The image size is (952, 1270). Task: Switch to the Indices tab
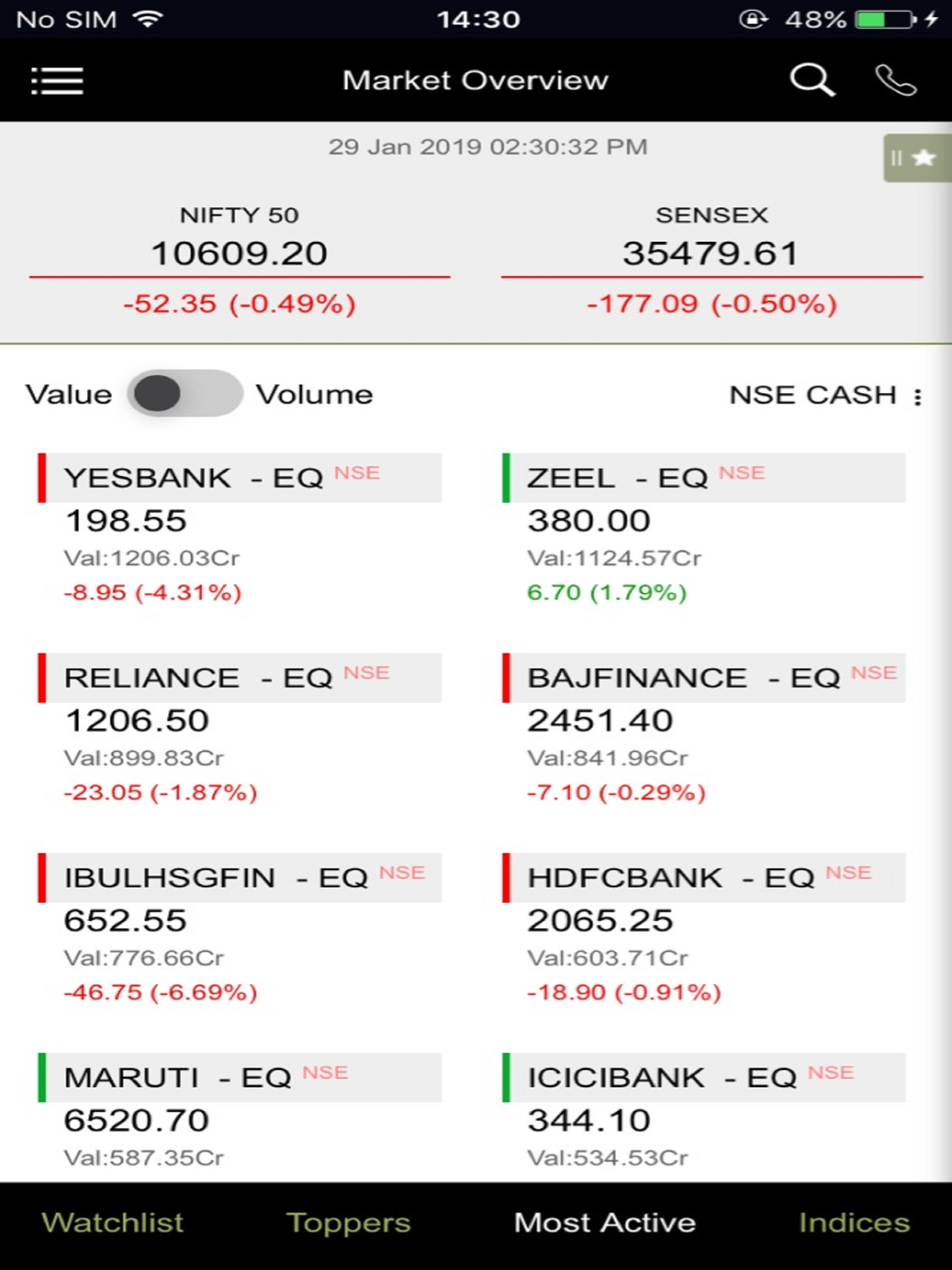coord(854,1223)
